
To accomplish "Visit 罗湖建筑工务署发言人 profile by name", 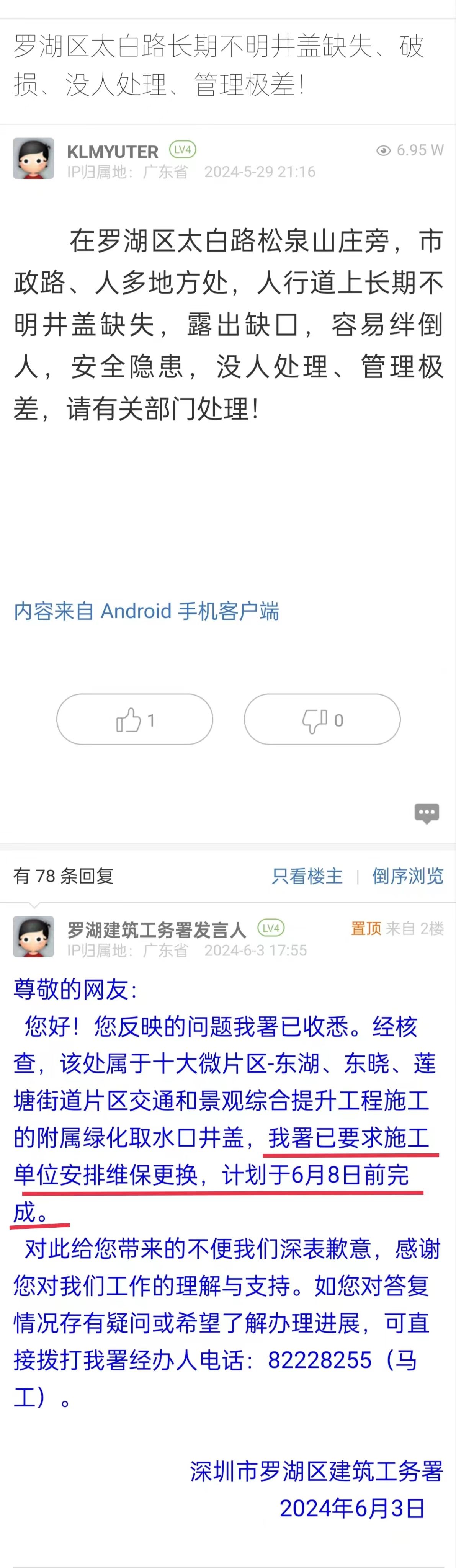I will point(157,929).
